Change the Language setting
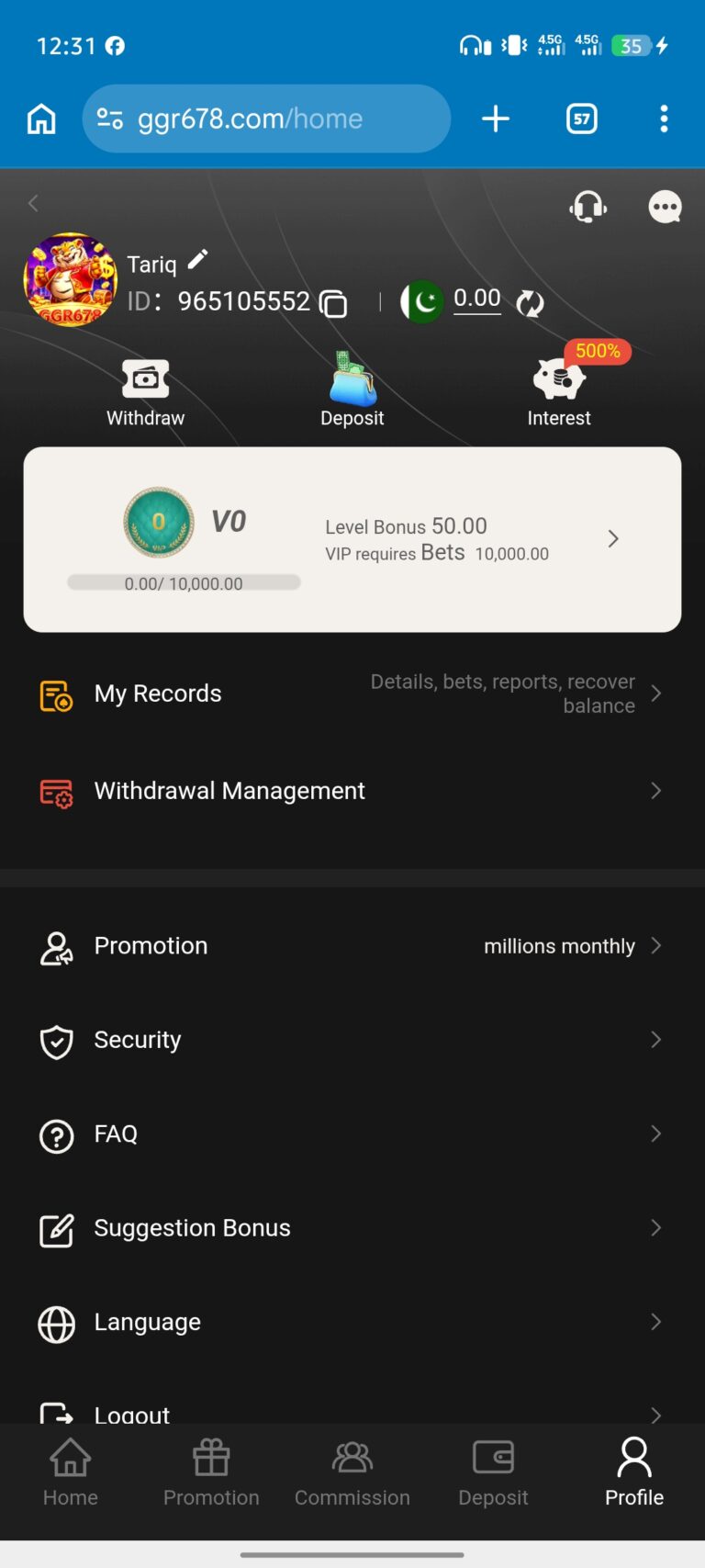 [352, 1323]
